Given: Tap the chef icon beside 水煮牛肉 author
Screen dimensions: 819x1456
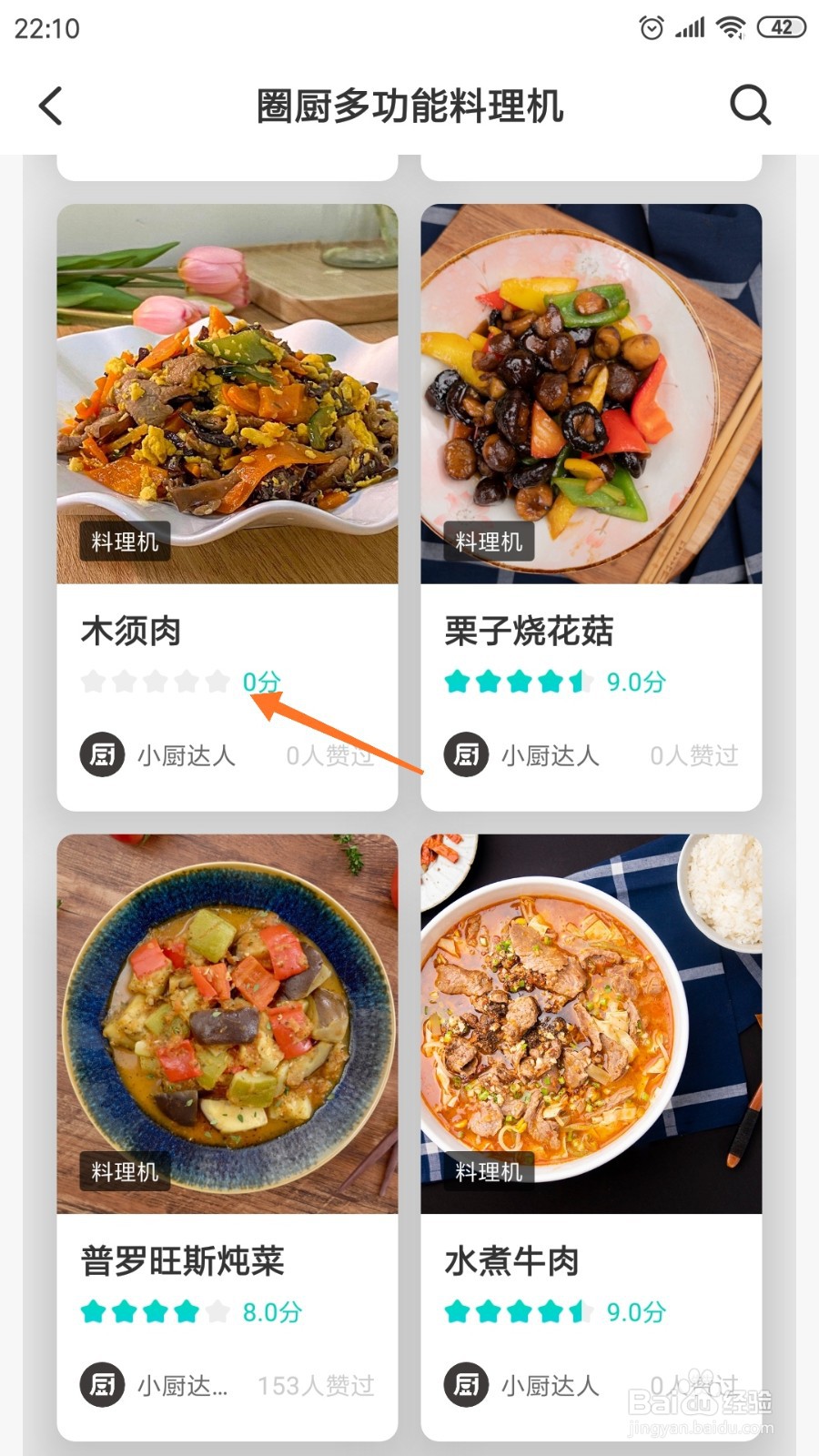Looking at the screenshot, I should click(x=464, y=1385).
